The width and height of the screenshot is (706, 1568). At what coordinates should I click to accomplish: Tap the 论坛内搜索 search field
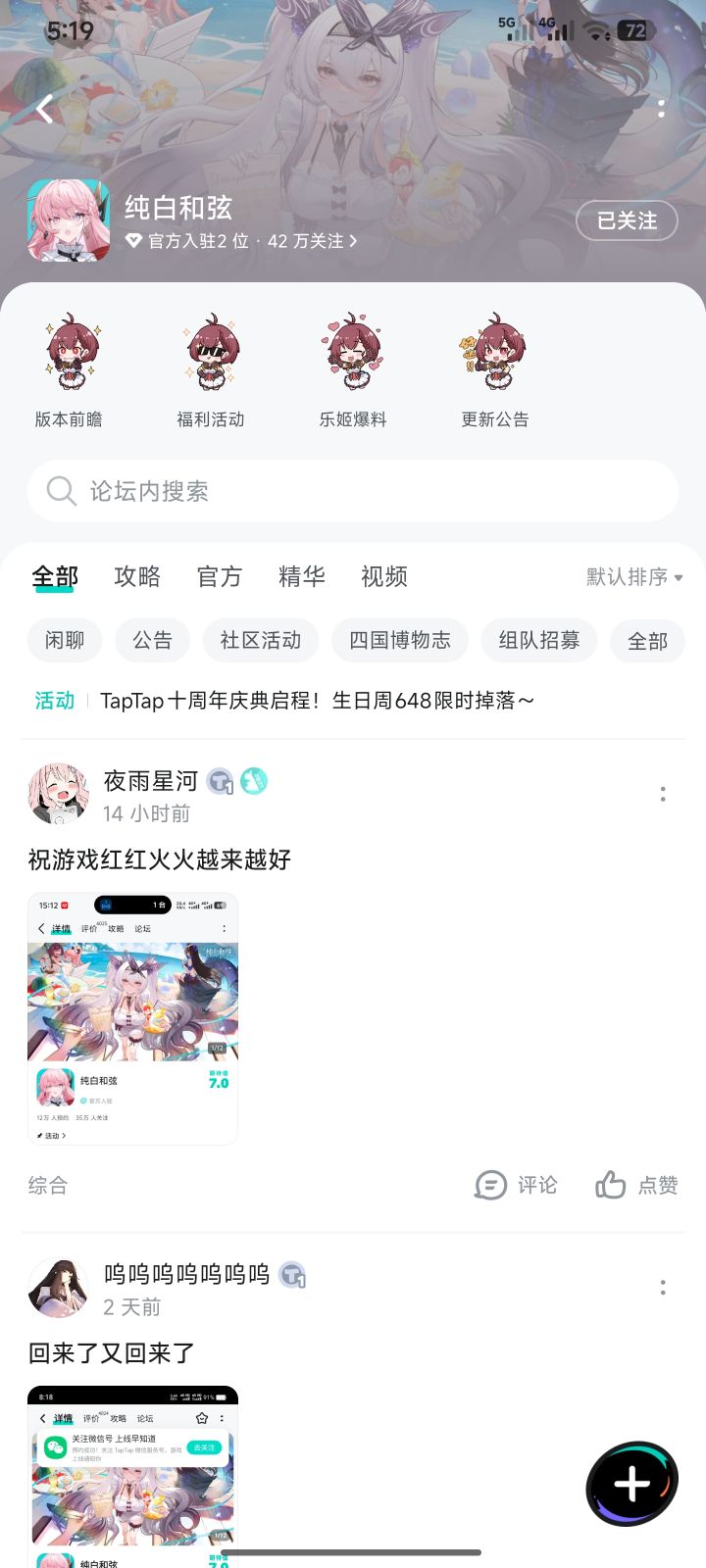click(x=294, y=491)
